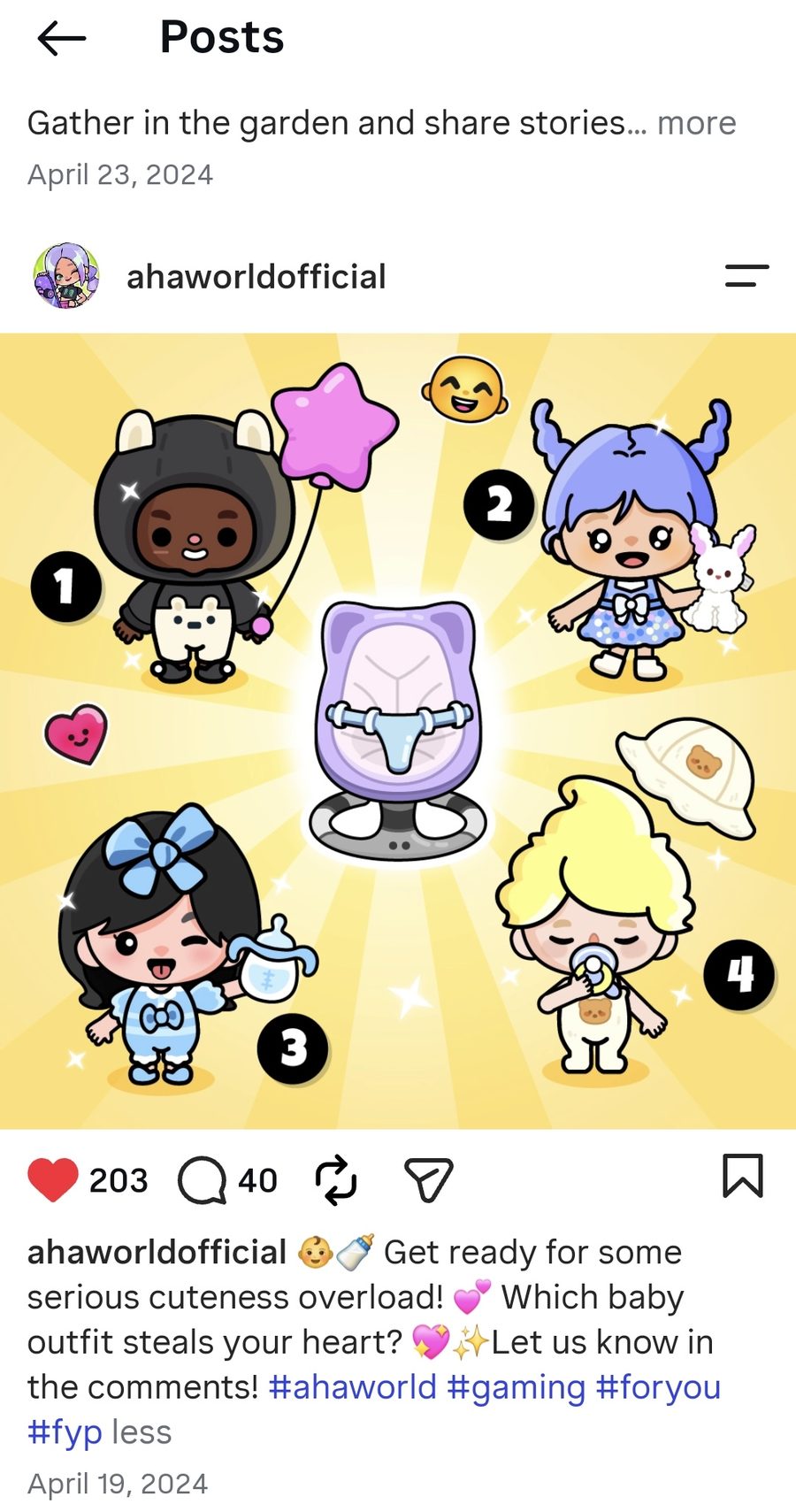This screenshot has width=796, height=1512.
Task: Open the #ahaworld hashtag
Action: pos(353,1387)
